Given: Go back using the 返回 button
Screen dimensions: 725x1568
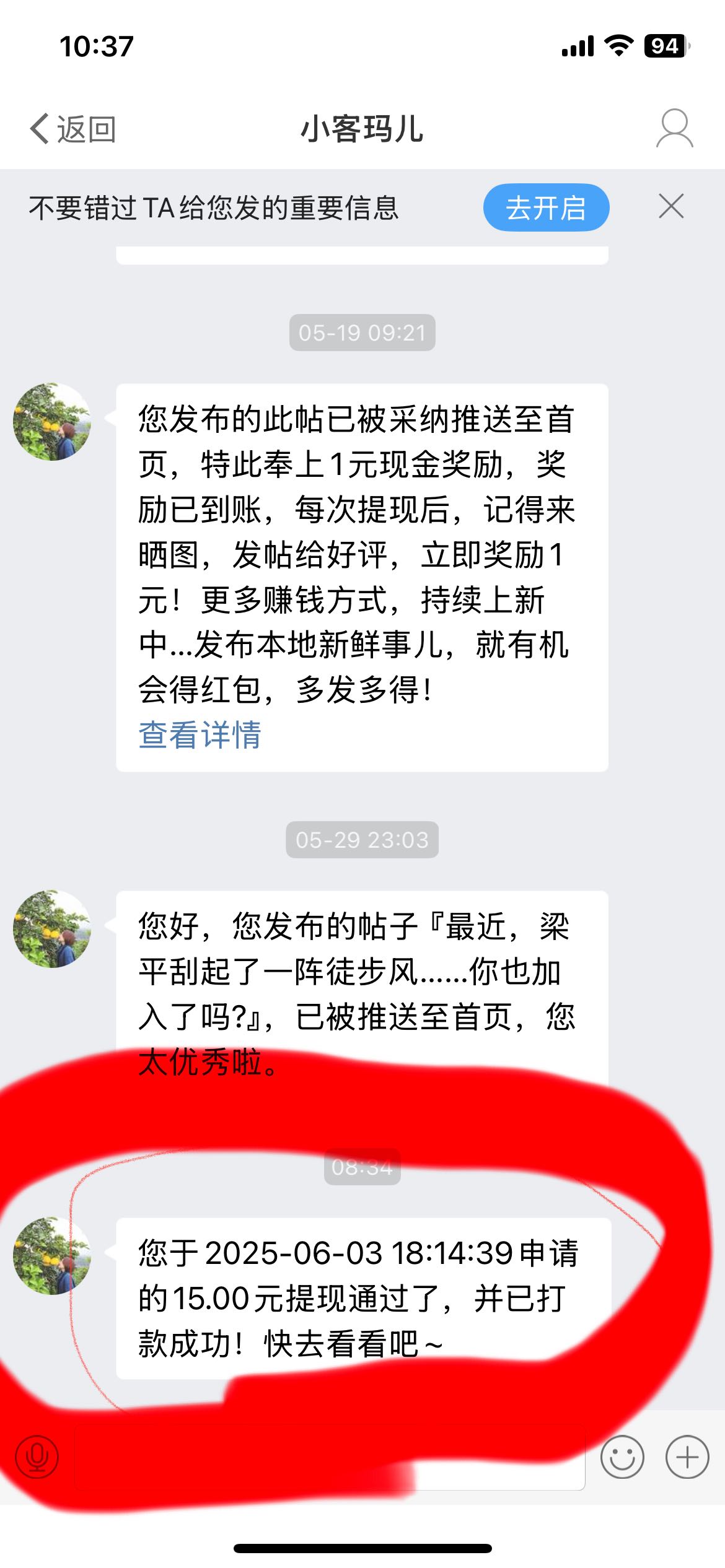Looking at the screenshot, I should point(72,129).
